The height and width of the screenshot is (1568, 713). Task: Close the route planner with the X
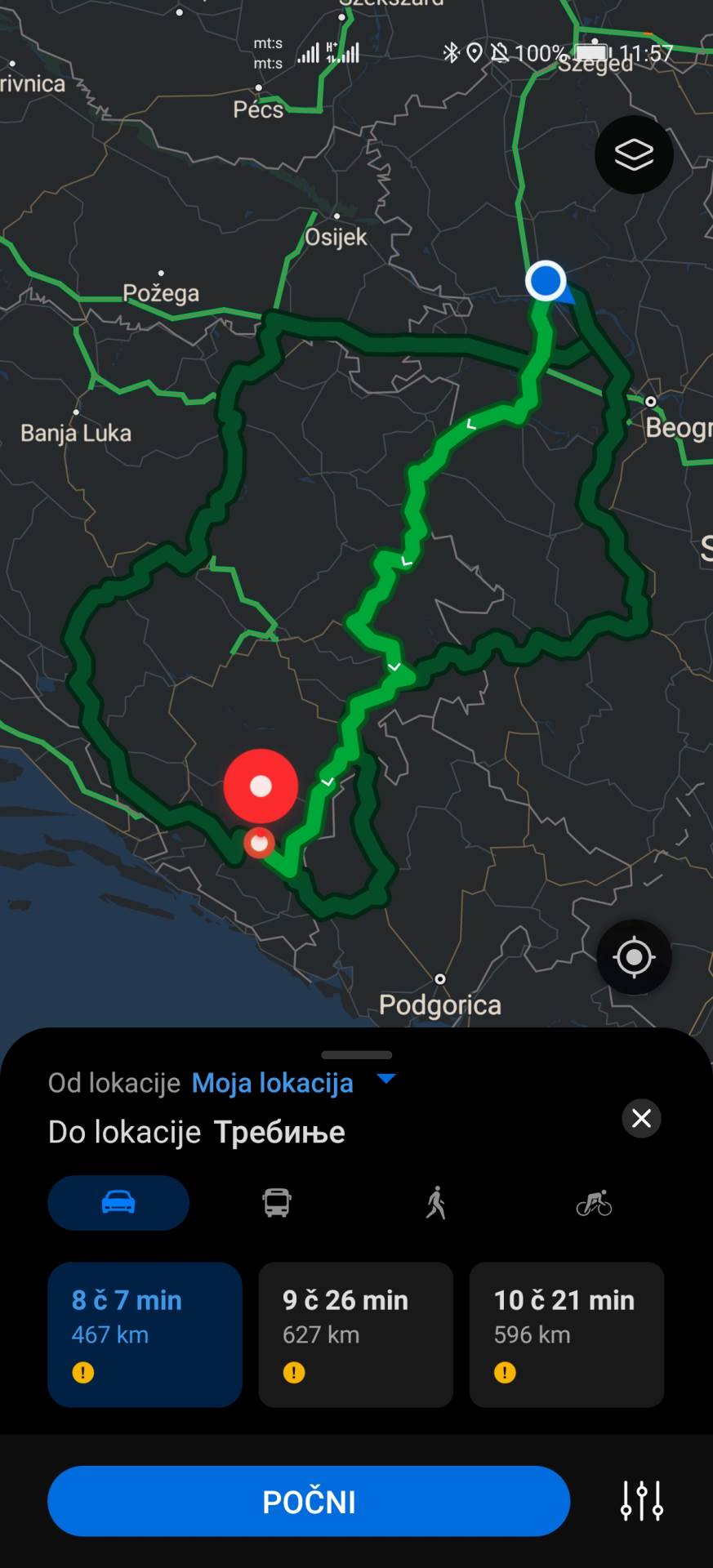(x=641, y=1118)
